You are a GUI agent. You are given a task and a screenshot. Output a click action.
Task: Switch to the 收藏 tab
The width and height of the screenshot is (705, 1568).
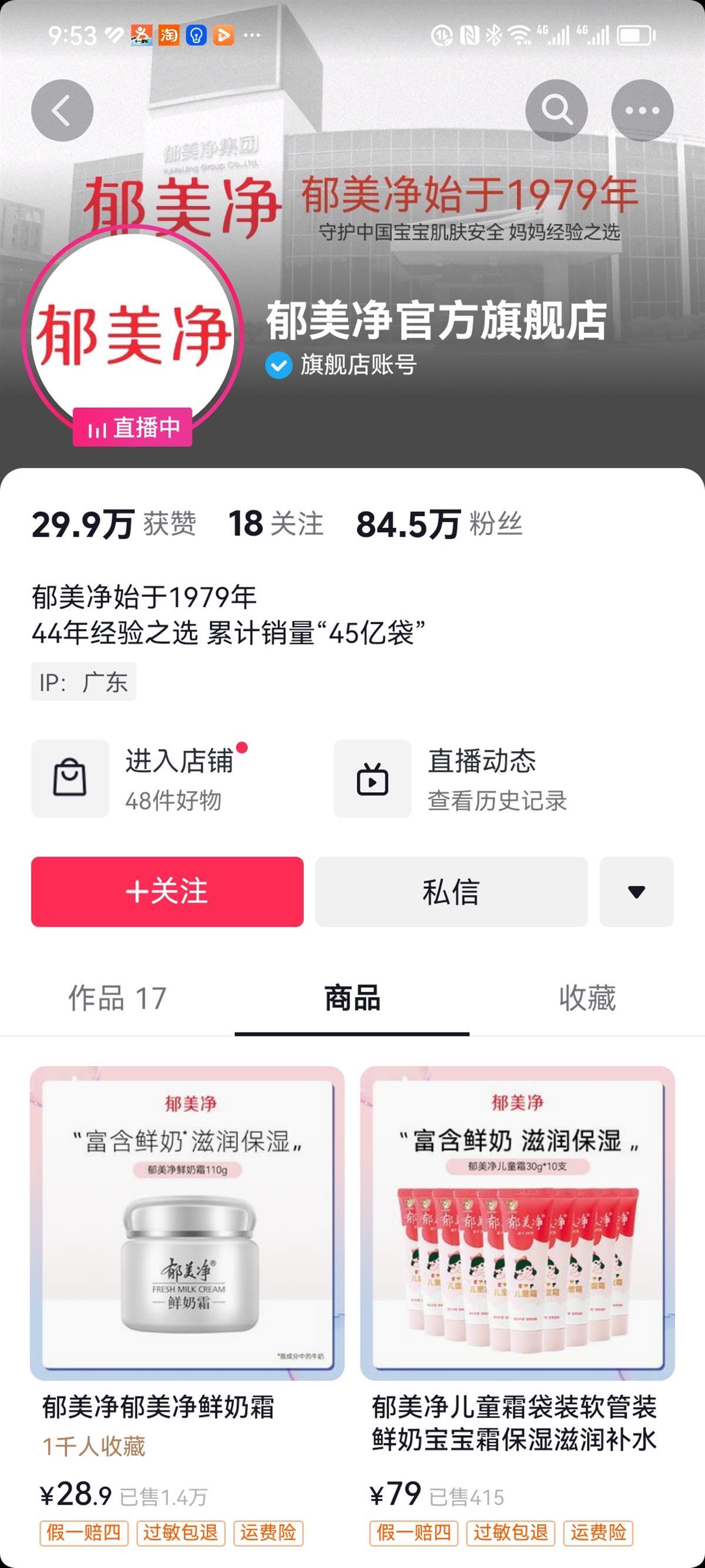587,999
